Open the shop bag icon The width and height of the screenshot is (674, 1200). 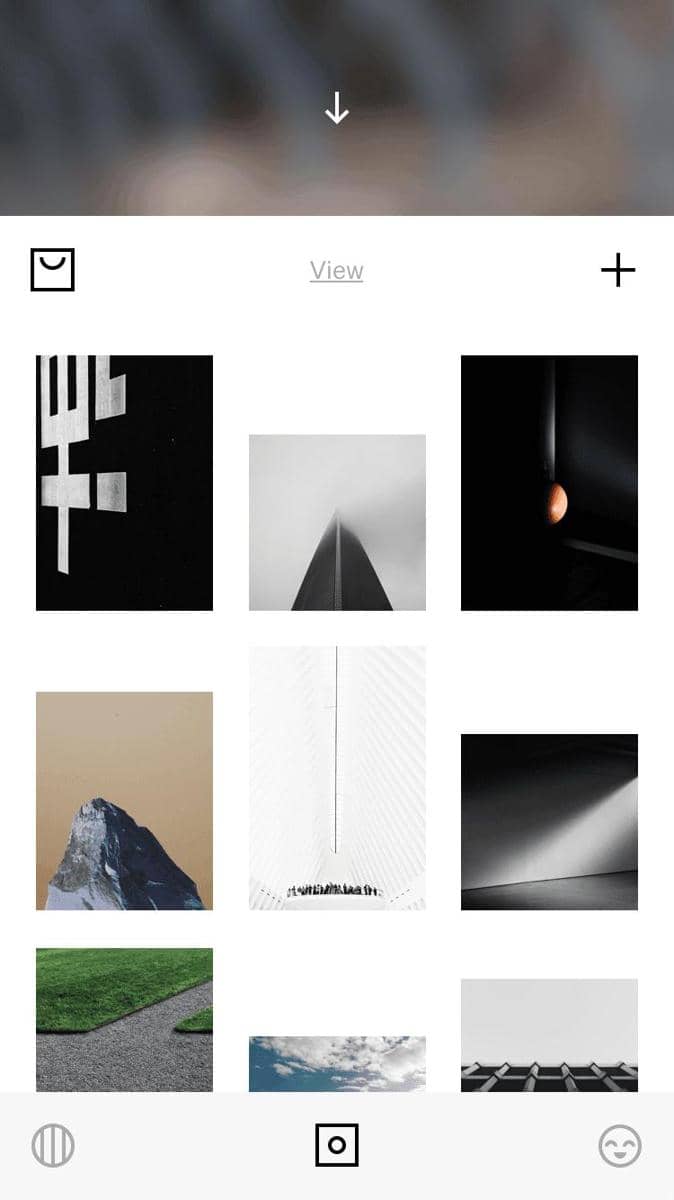tap(53, 270)
